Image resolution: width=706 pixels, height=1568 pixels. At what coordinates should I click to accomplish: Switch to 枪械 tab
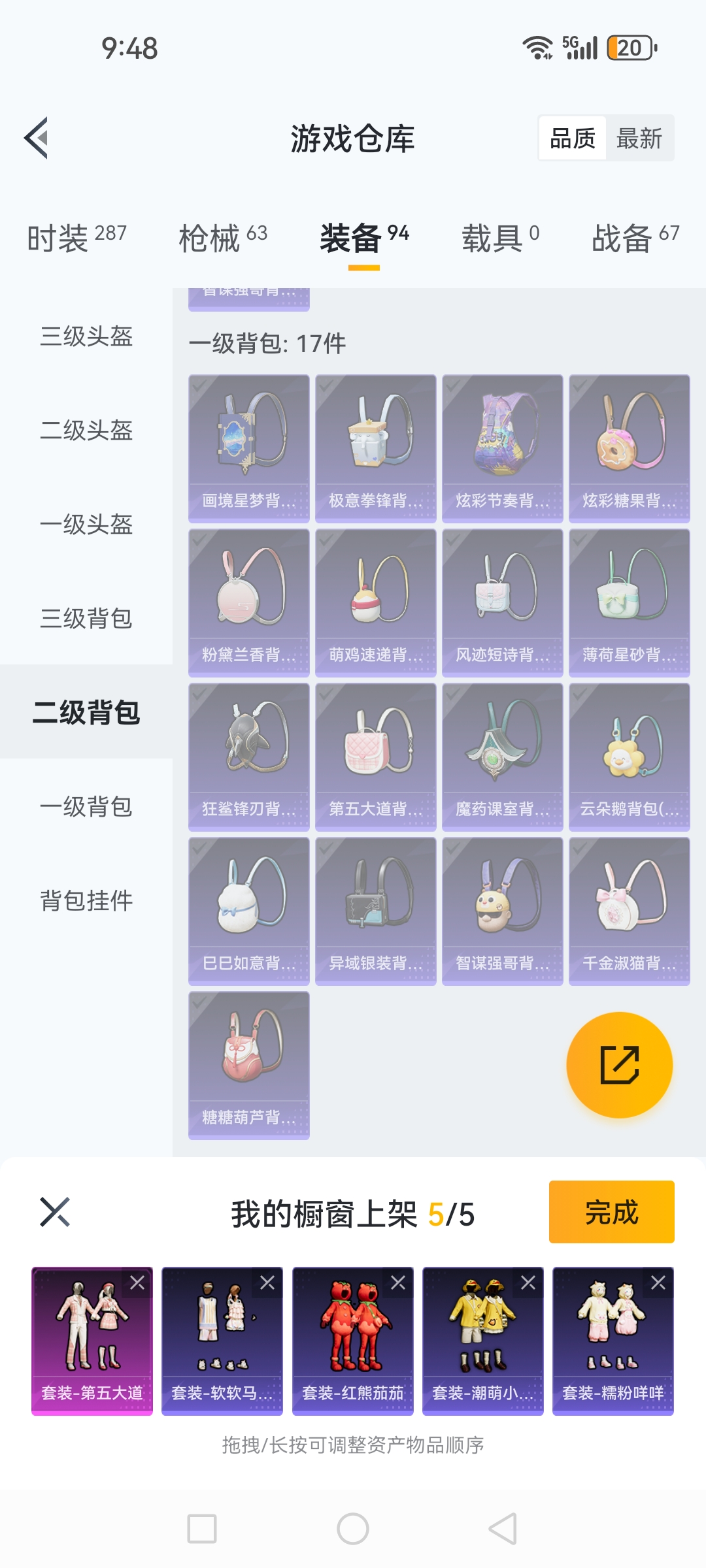pyautogui.click(x=223, y=237)
